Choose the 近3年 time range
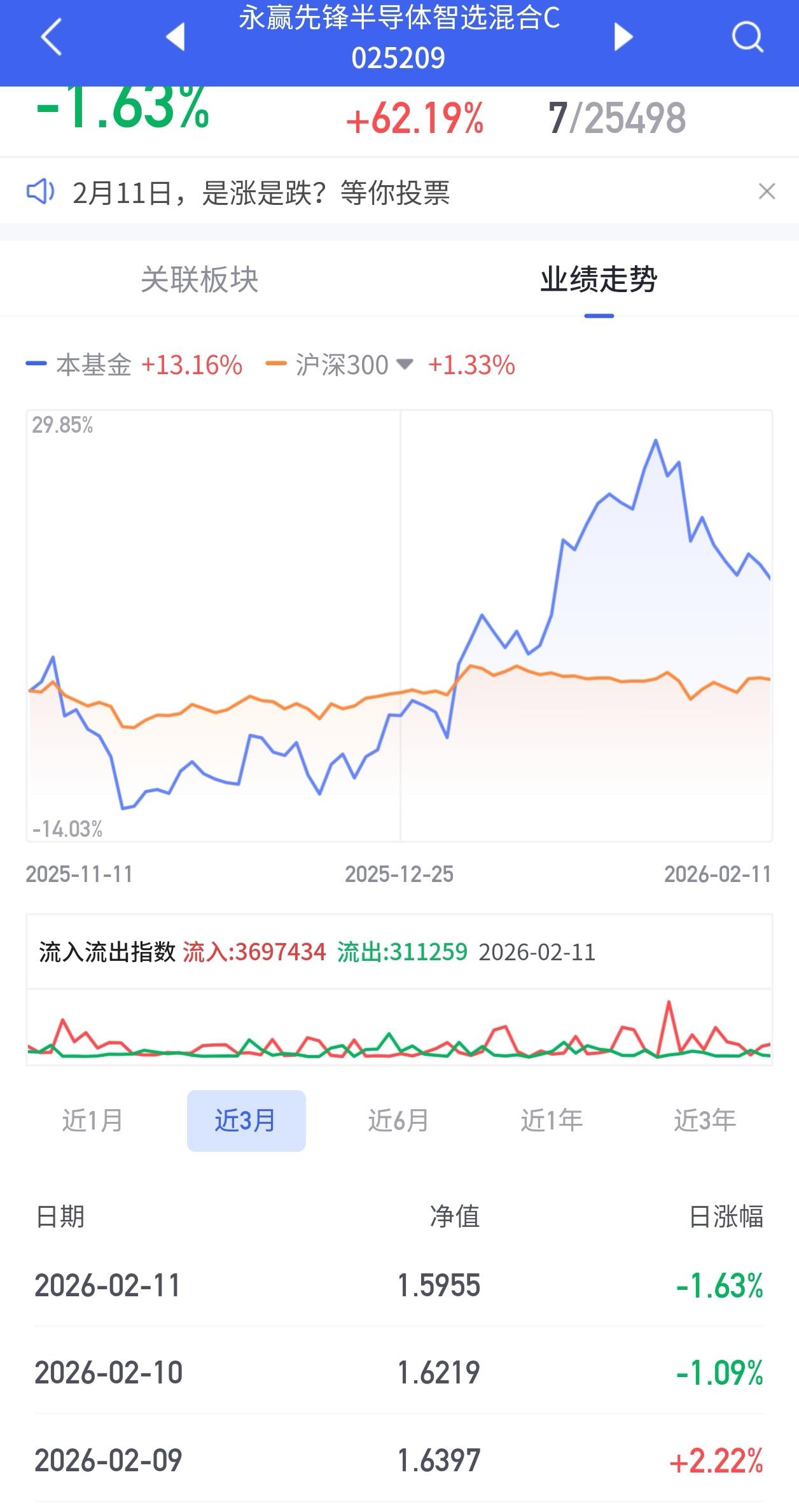 pos(705,1121)
